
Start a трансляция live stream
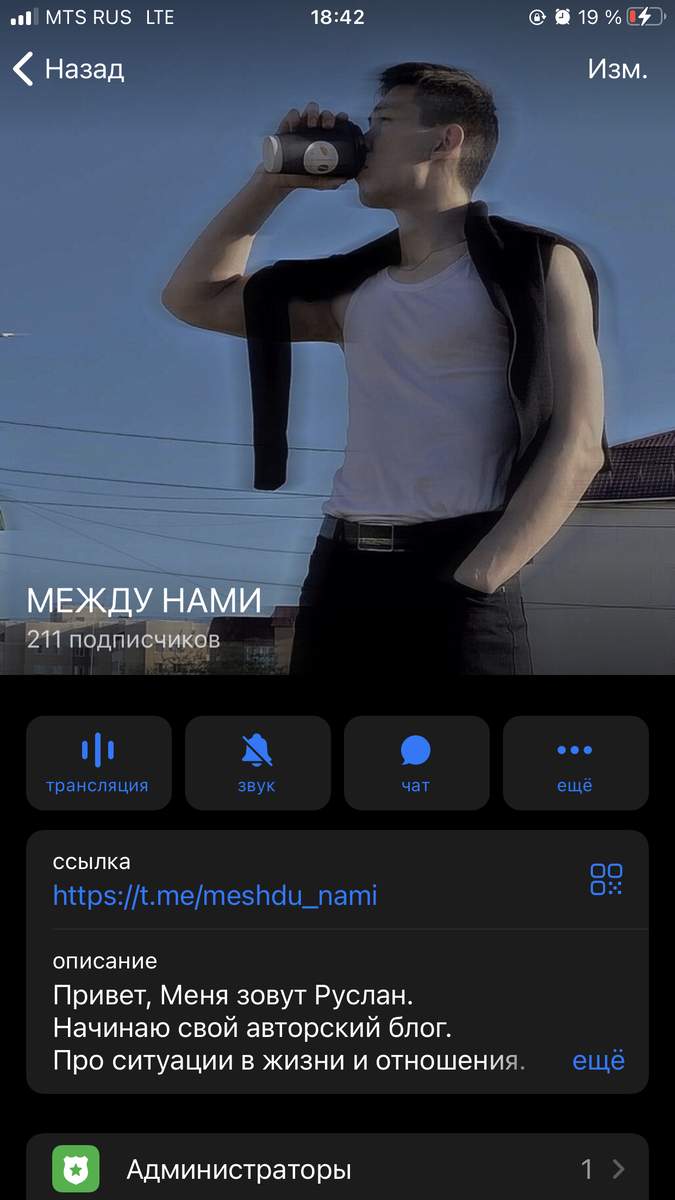point(98,762)
